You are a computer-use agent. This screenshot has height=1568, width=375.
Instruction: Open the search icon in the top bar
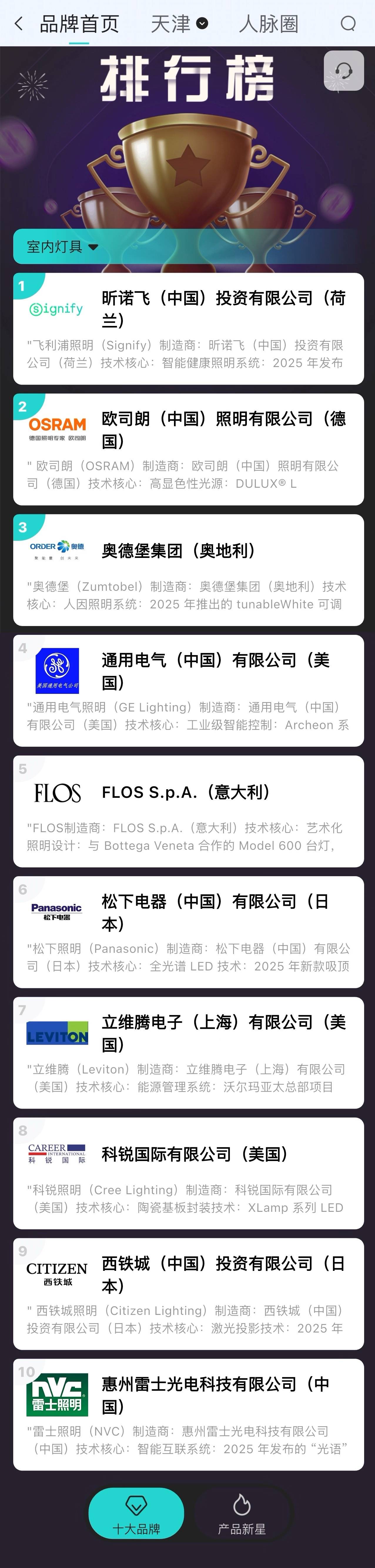coord(348,24)
